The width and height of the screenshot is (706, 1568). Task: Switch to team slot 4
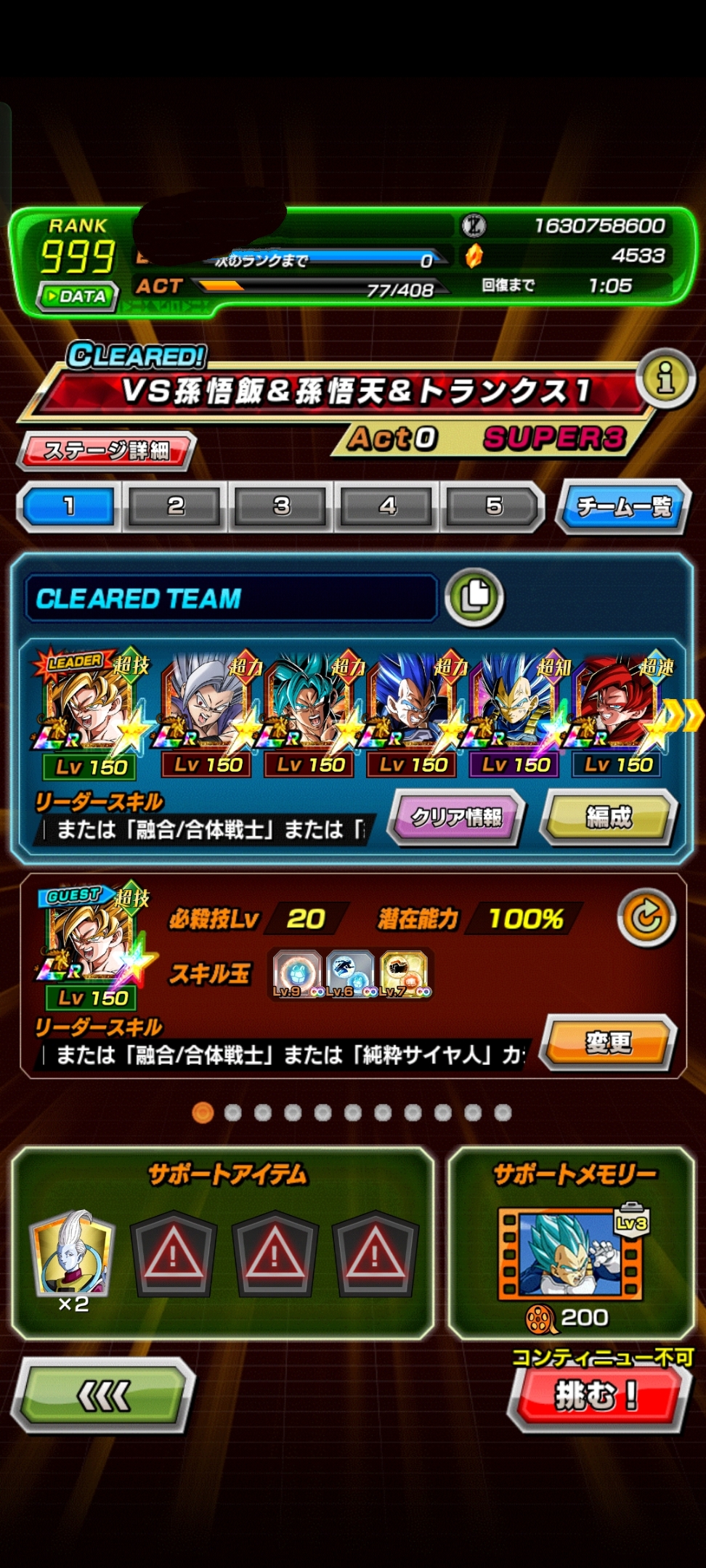click(387, 506)
